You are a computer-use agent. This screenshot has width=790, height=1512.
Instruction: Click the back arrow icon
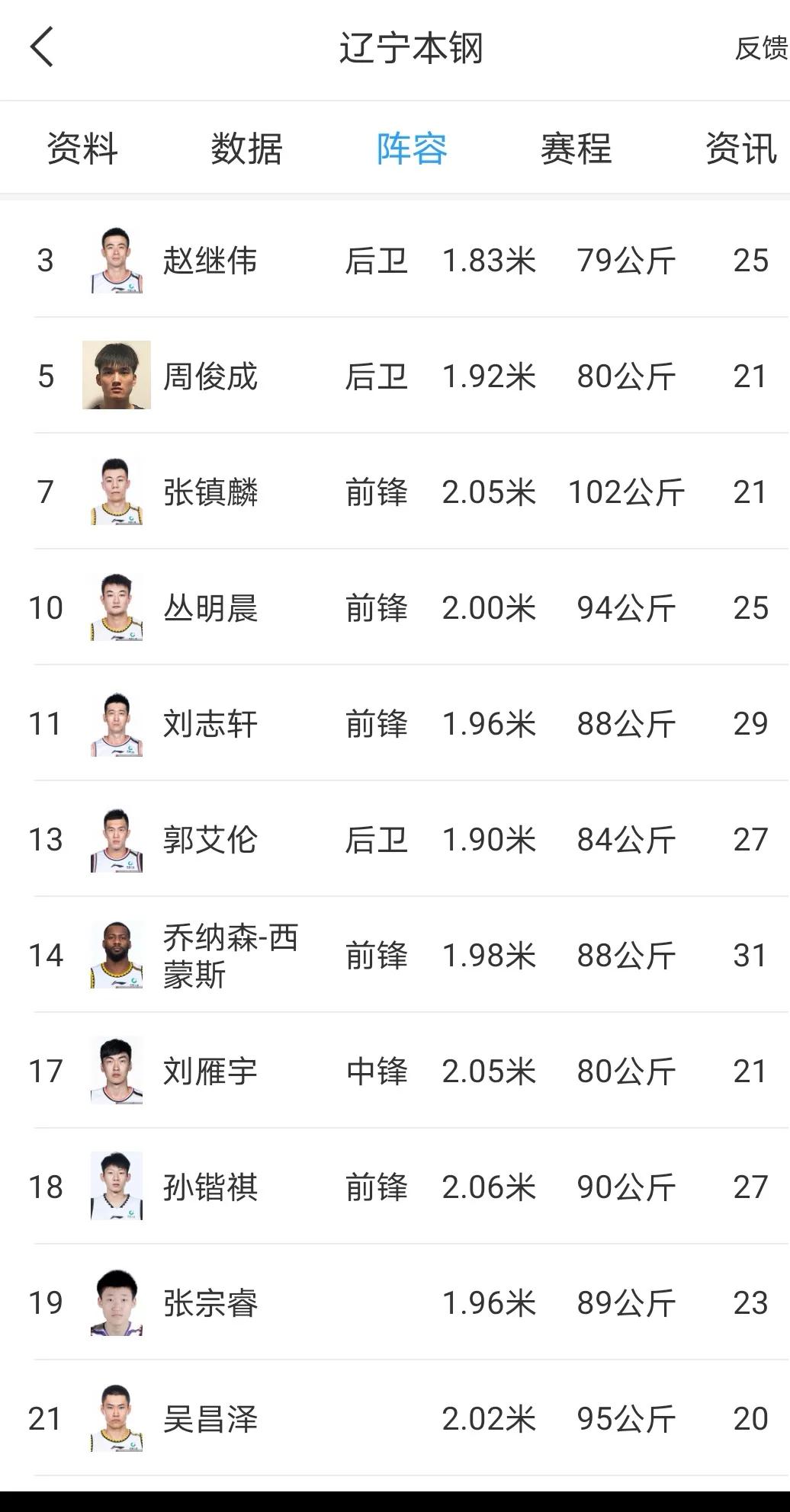[x=43, y=47]
